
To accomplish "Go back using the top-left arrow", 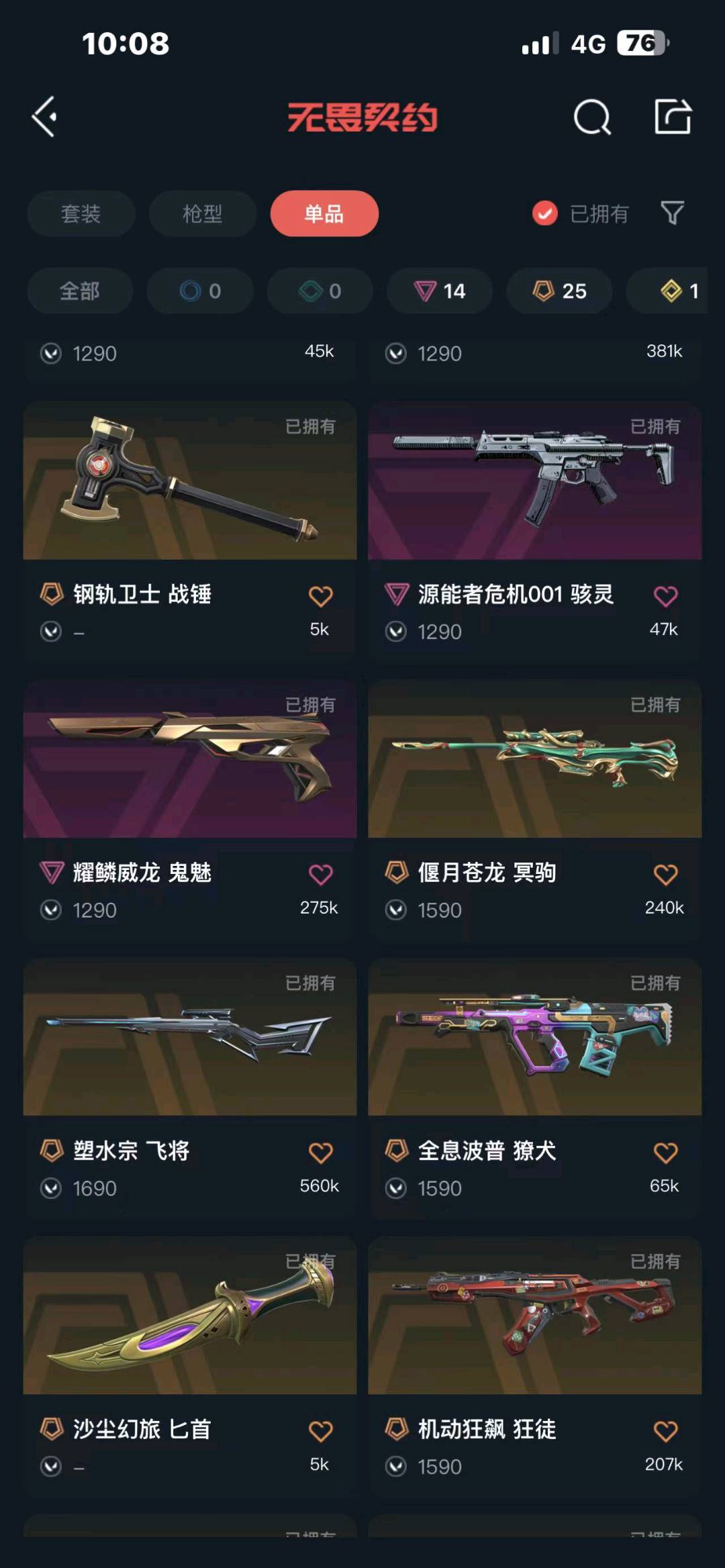I will pyautogui.click(x=45, y=117).
